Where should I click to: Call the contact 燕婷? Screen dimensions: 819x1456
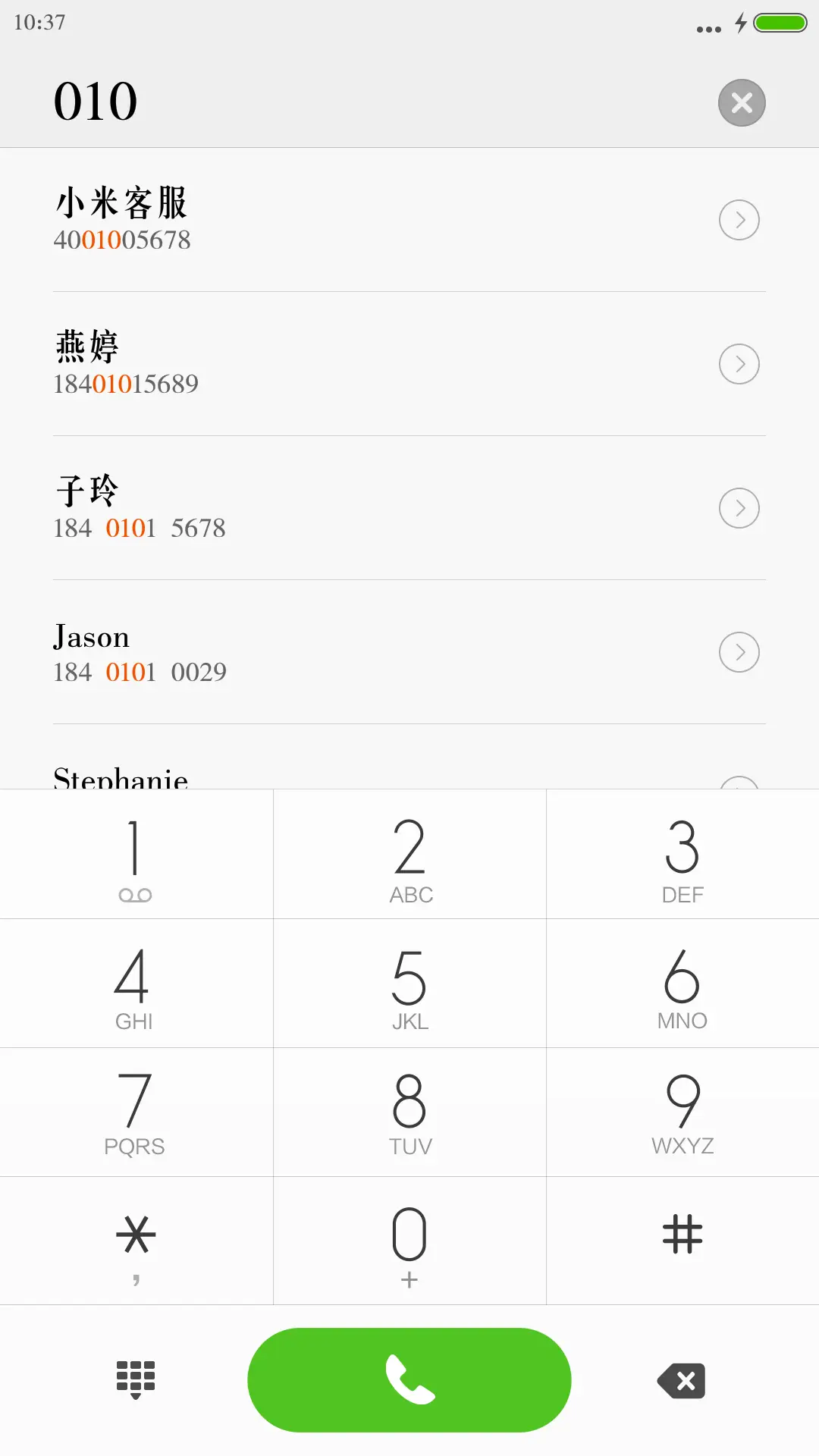tap(303, 364)
